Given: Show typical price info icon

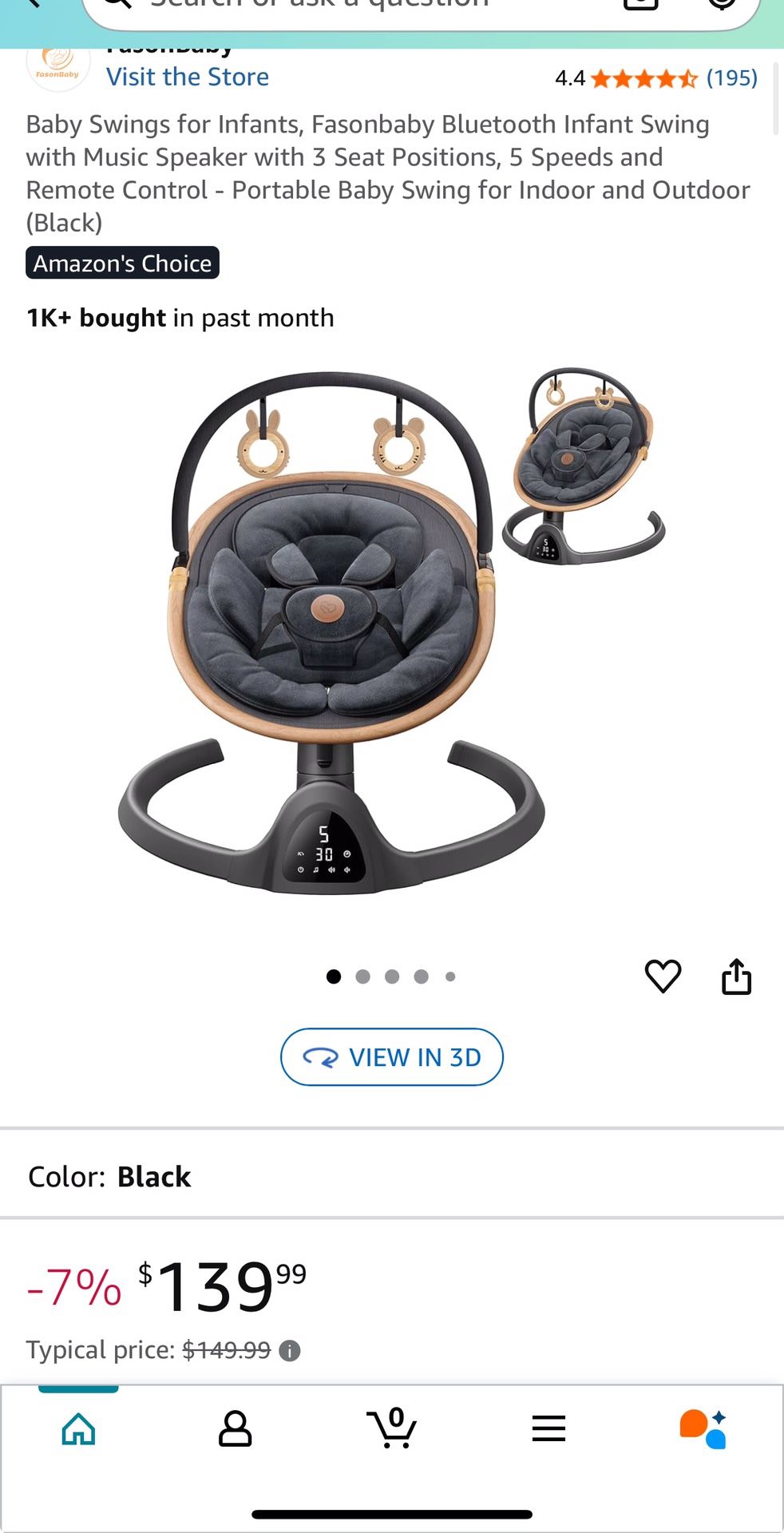Looking at the screenshot, I should (x=290, y=1351).
